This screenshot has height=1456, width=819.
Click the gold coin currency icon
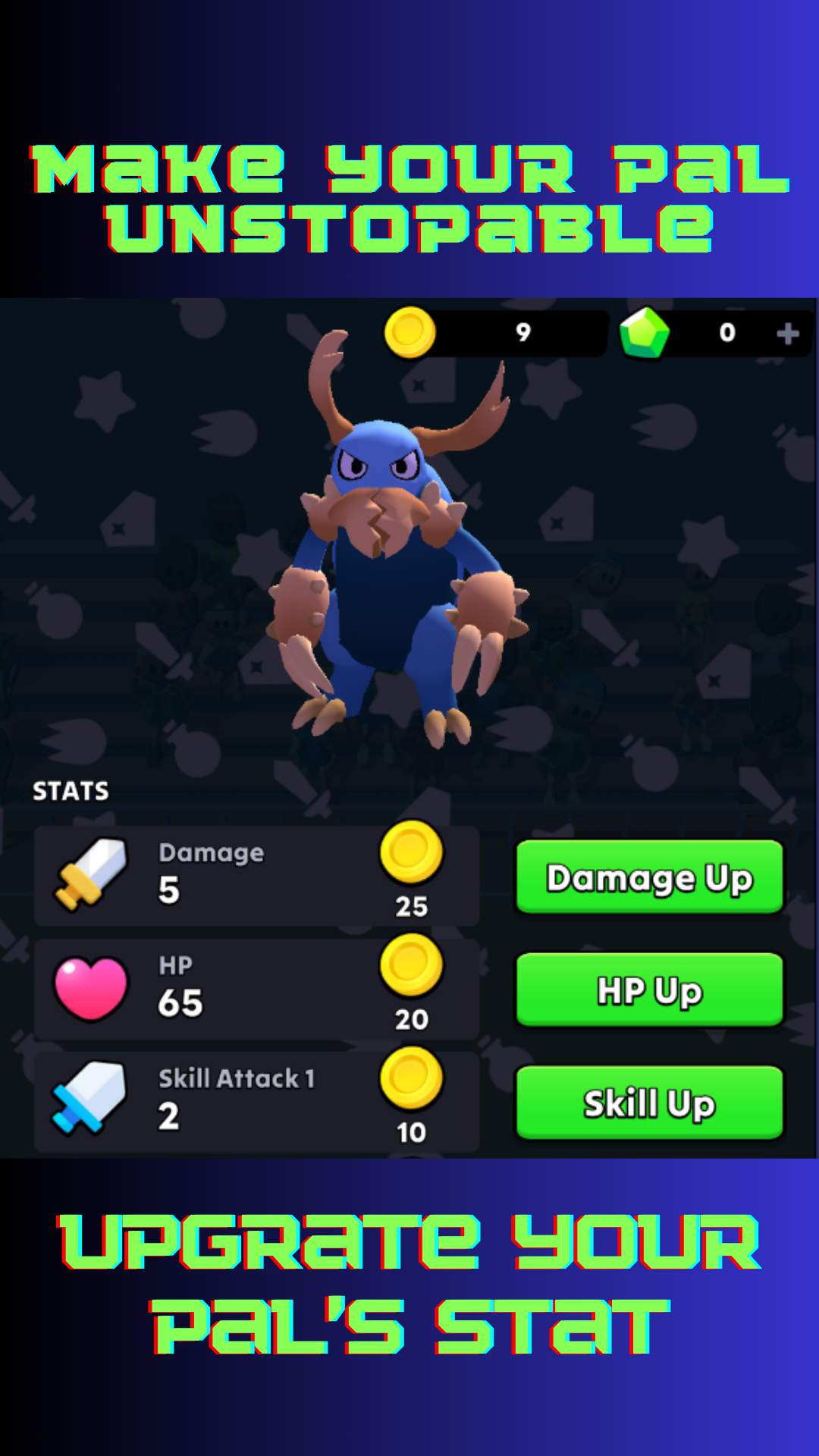coord(409,331)
